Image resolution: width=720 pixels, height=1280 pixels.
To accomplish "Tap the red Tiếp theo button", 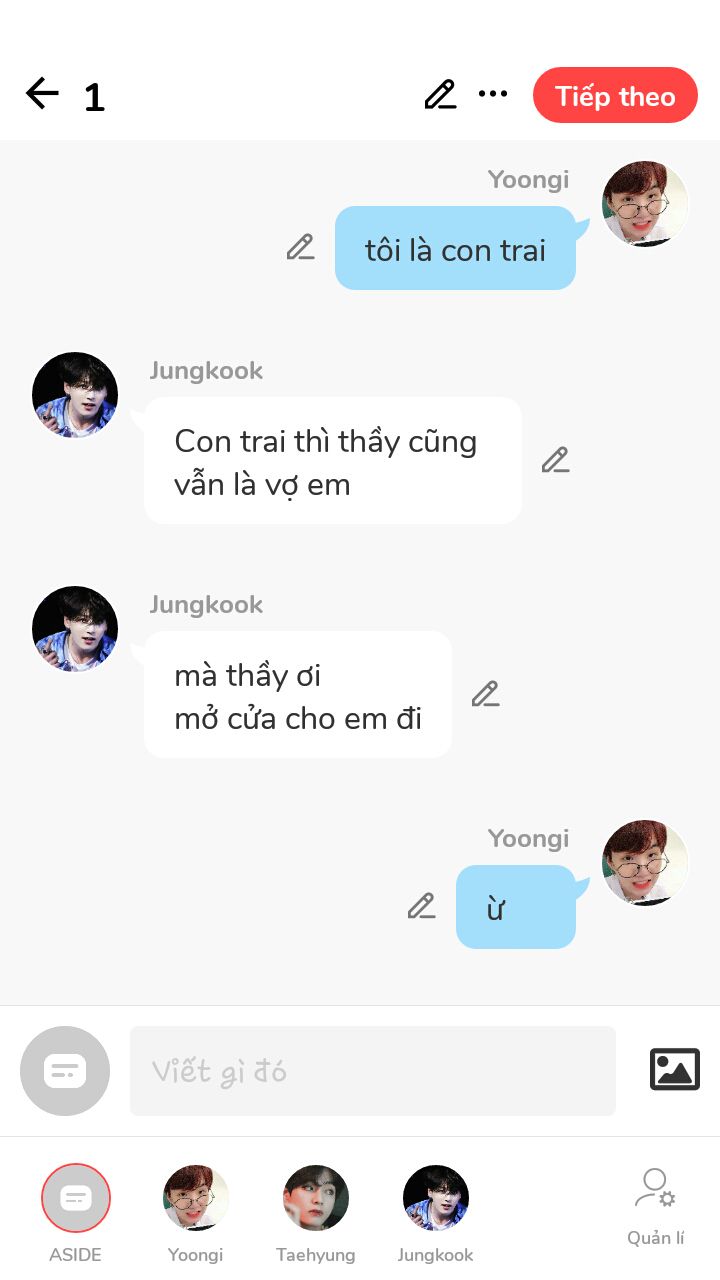I will [x=615, y=96].
